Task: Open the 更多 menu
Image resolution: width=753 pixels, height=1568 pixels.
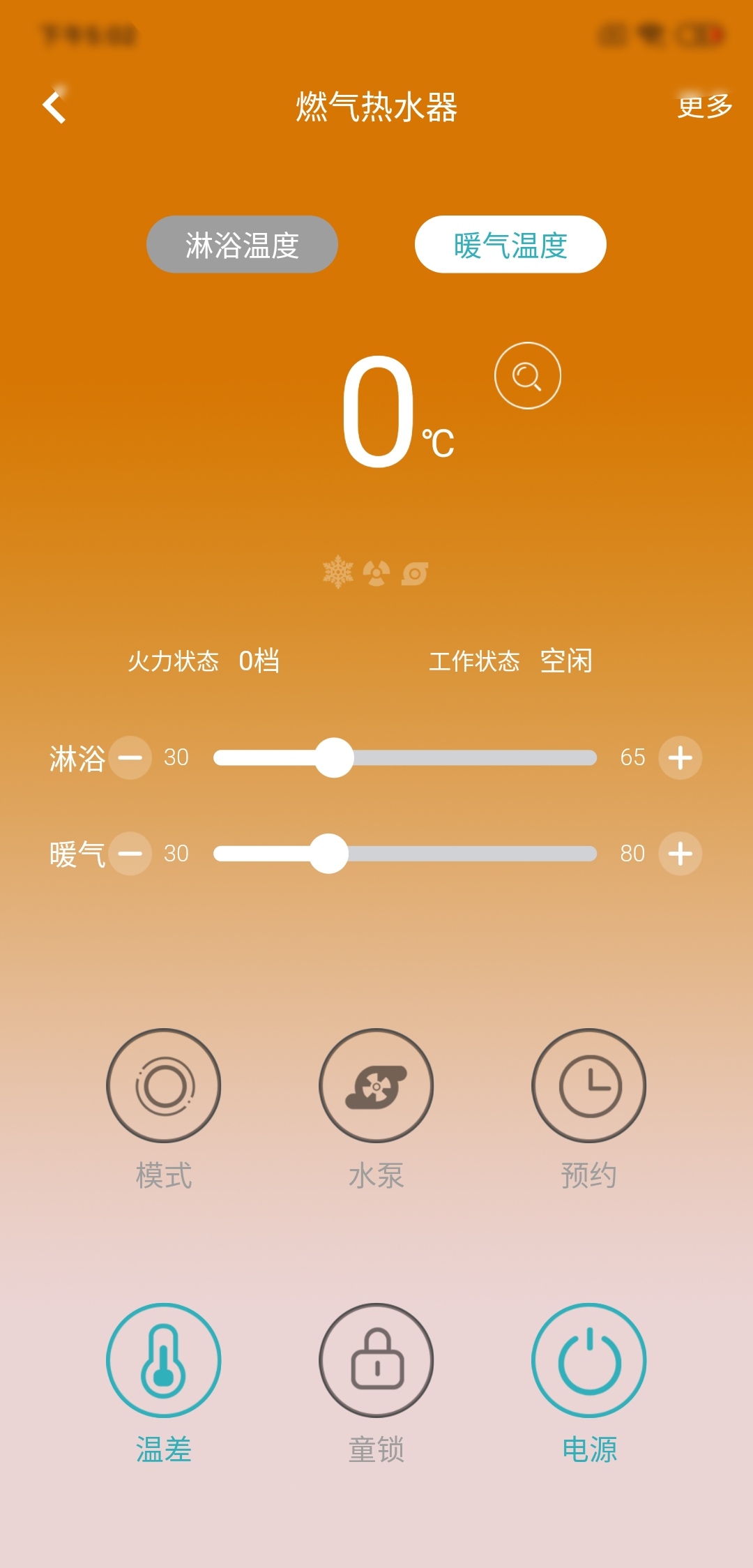Action: (x=705, y=107)
